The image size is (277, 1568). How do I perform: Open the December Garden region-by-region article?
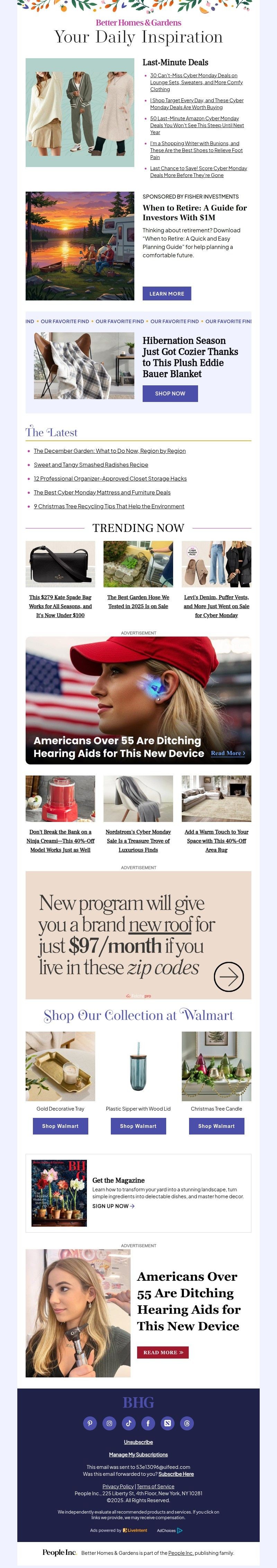point(109,451)
